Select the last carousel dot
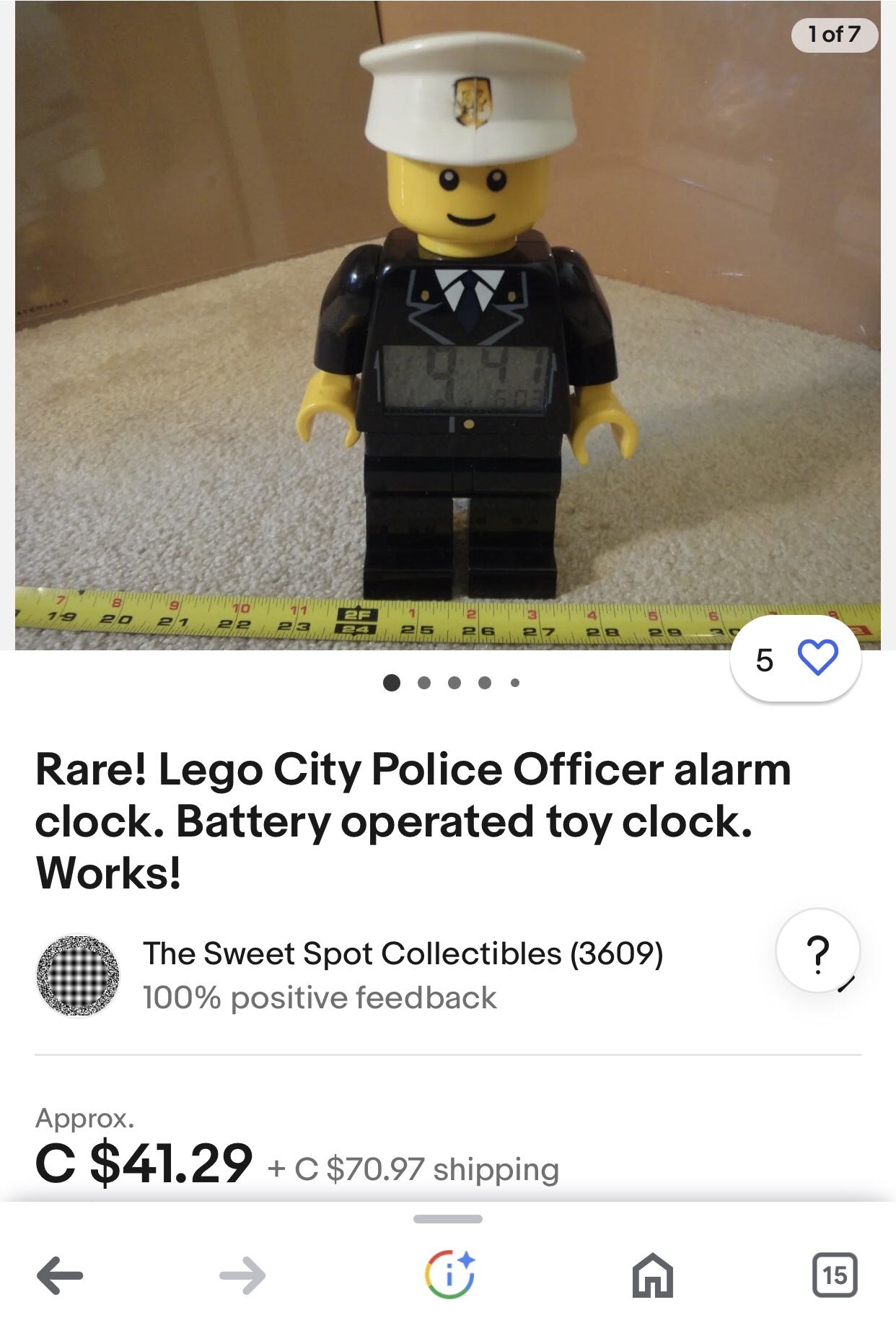Viewport: 896px width, 1323px height. (x=514, y=681)
